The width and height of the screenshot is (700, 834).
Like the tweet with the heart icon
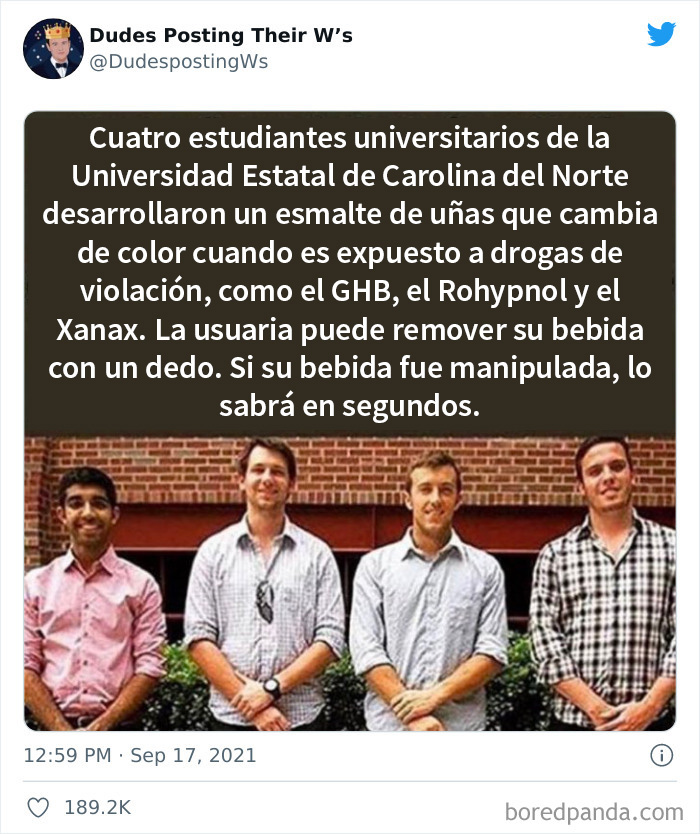[x=36, y=807]
